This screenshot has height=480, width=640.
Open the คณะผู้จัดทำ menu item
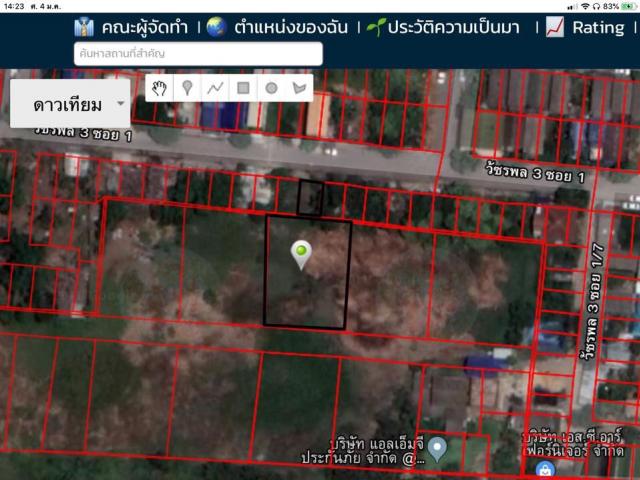pyautogui.click(x=135, y=27)
